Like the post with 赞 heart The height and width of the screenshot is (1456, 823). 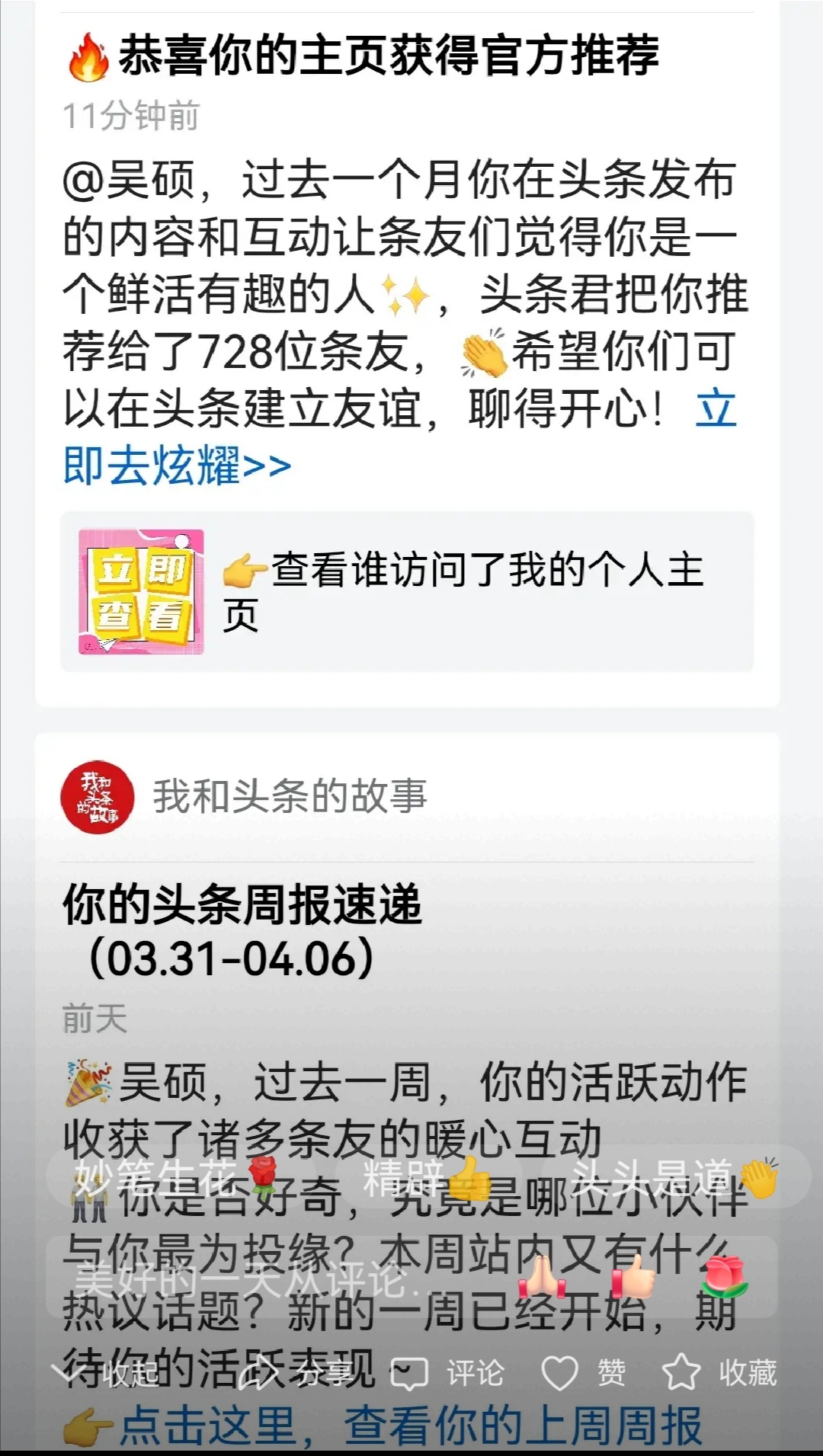(584, 1374)
